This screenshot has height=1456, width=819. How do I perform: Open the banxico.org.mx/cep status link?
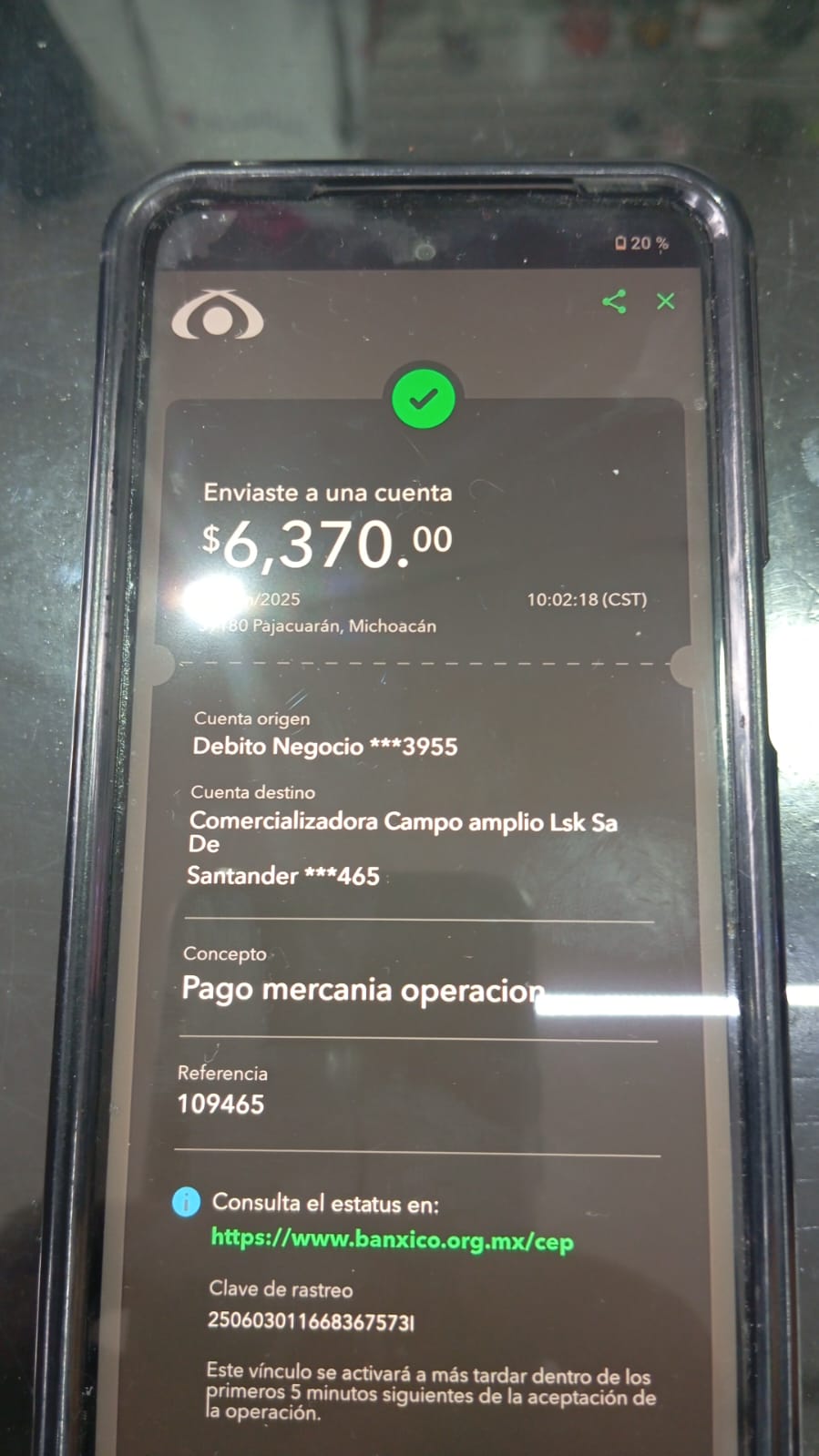click(392, 1240)
